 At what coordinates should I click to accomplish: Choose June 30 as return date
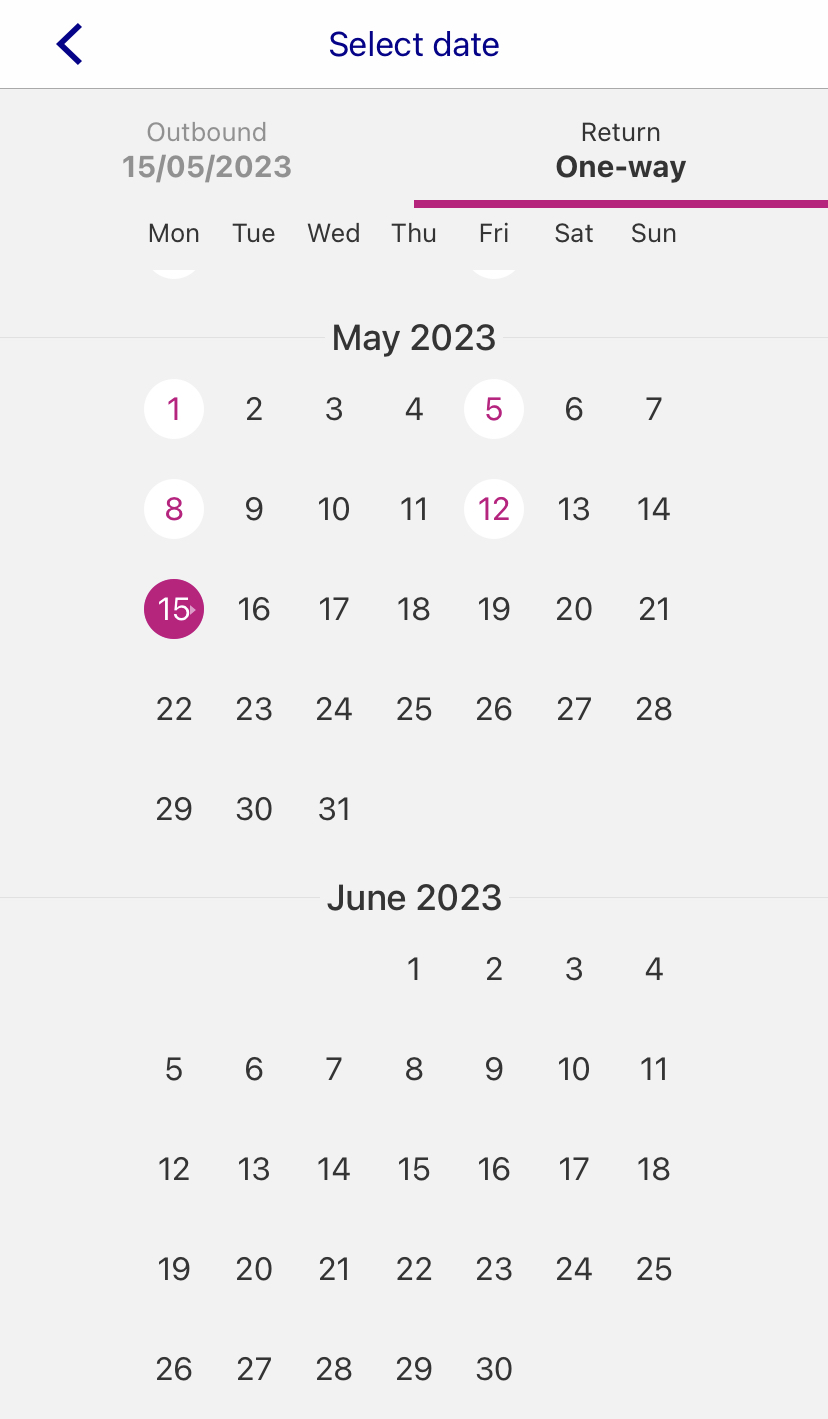[494, 1369]
